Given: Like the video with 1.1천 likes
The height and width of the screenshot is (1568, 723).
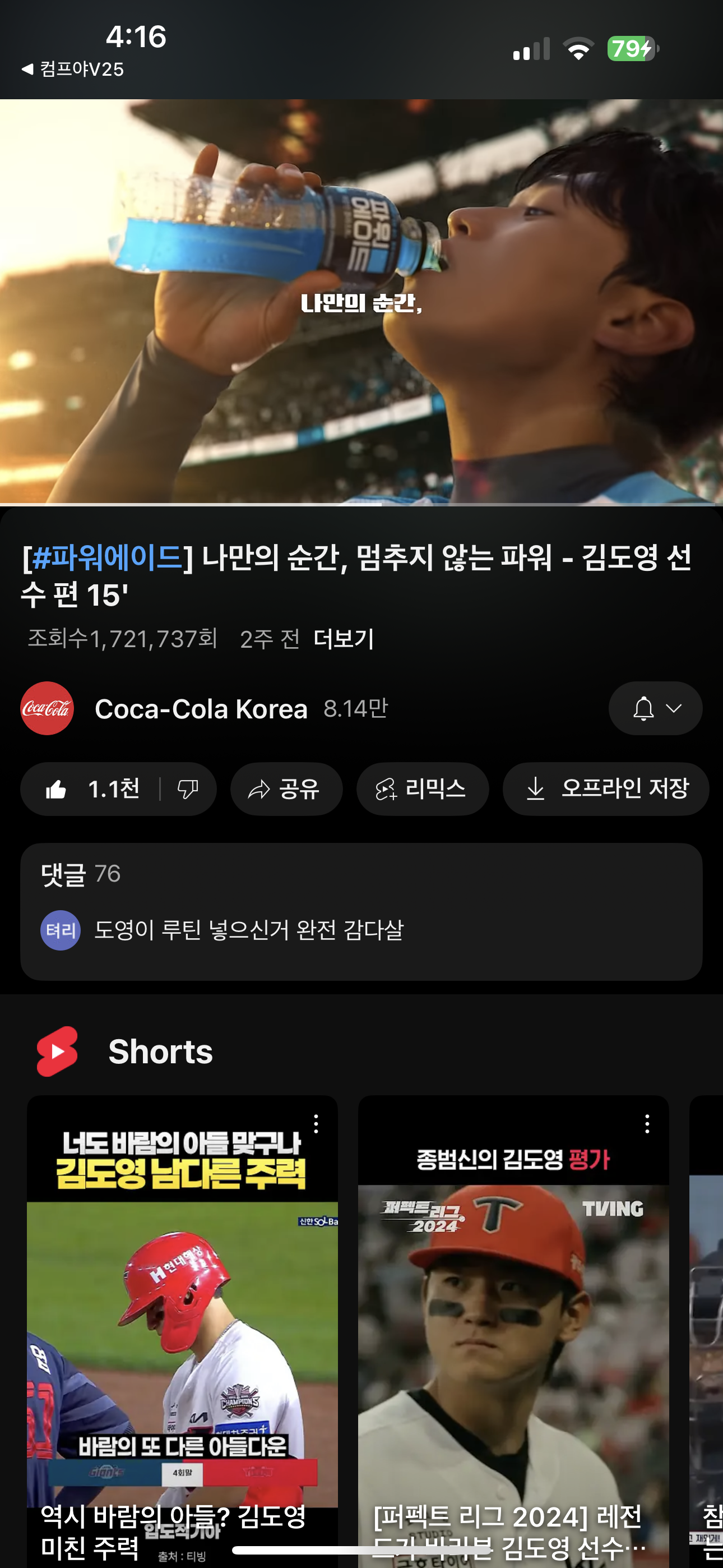Looking at the screenshot, I should point(91,789).
